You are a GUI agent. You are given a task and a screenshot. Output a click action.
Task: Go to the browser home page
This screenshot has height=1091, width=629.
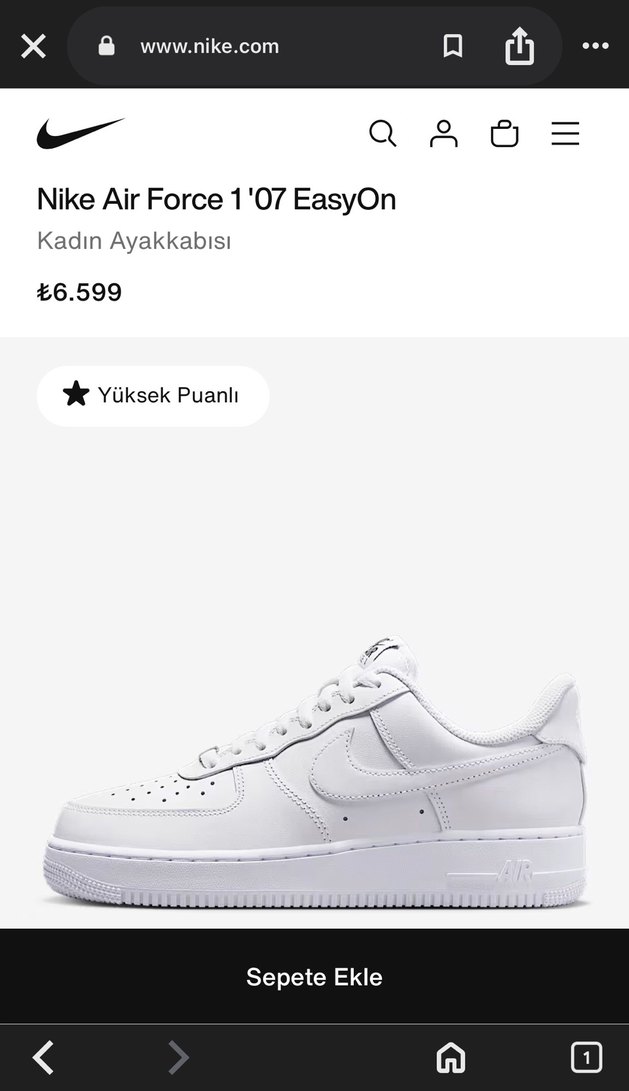pyautogui.click(x=451, y=1057)
